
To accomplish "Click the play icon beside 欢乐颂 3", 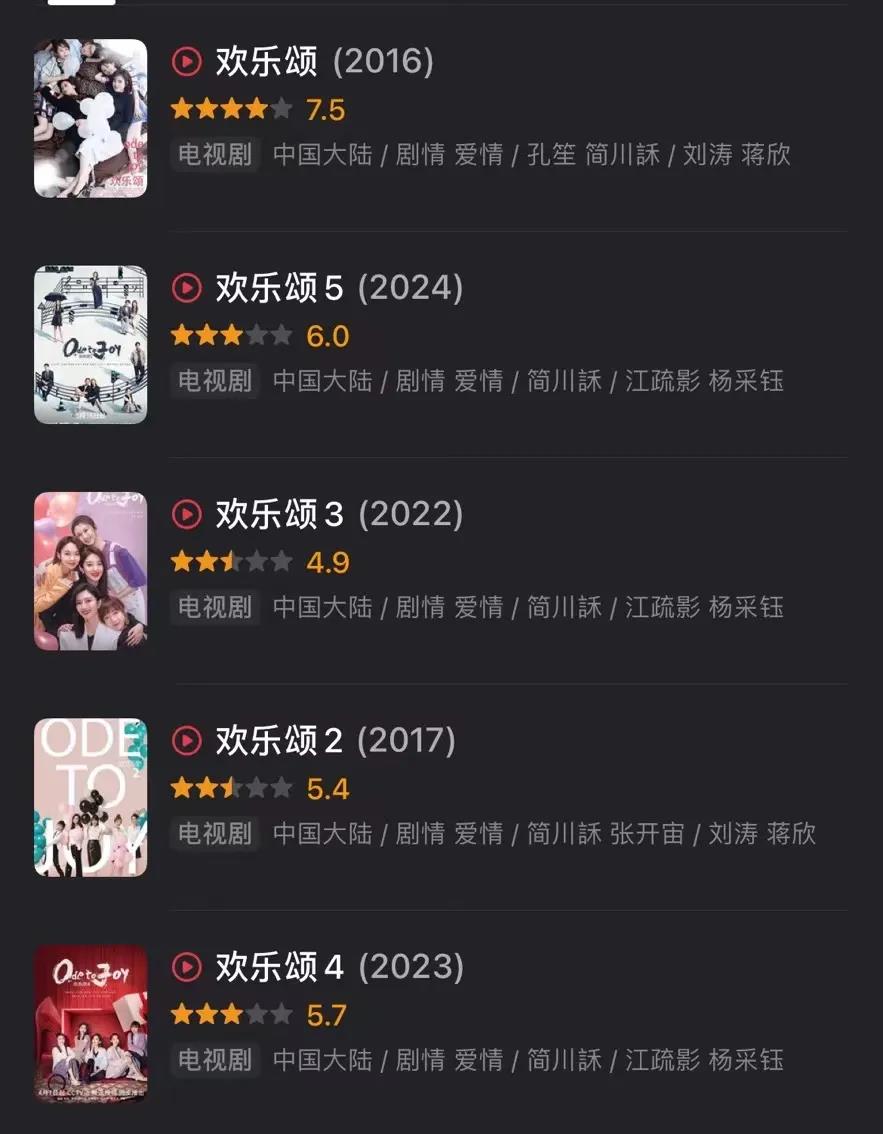I will [x=187, y=515].
